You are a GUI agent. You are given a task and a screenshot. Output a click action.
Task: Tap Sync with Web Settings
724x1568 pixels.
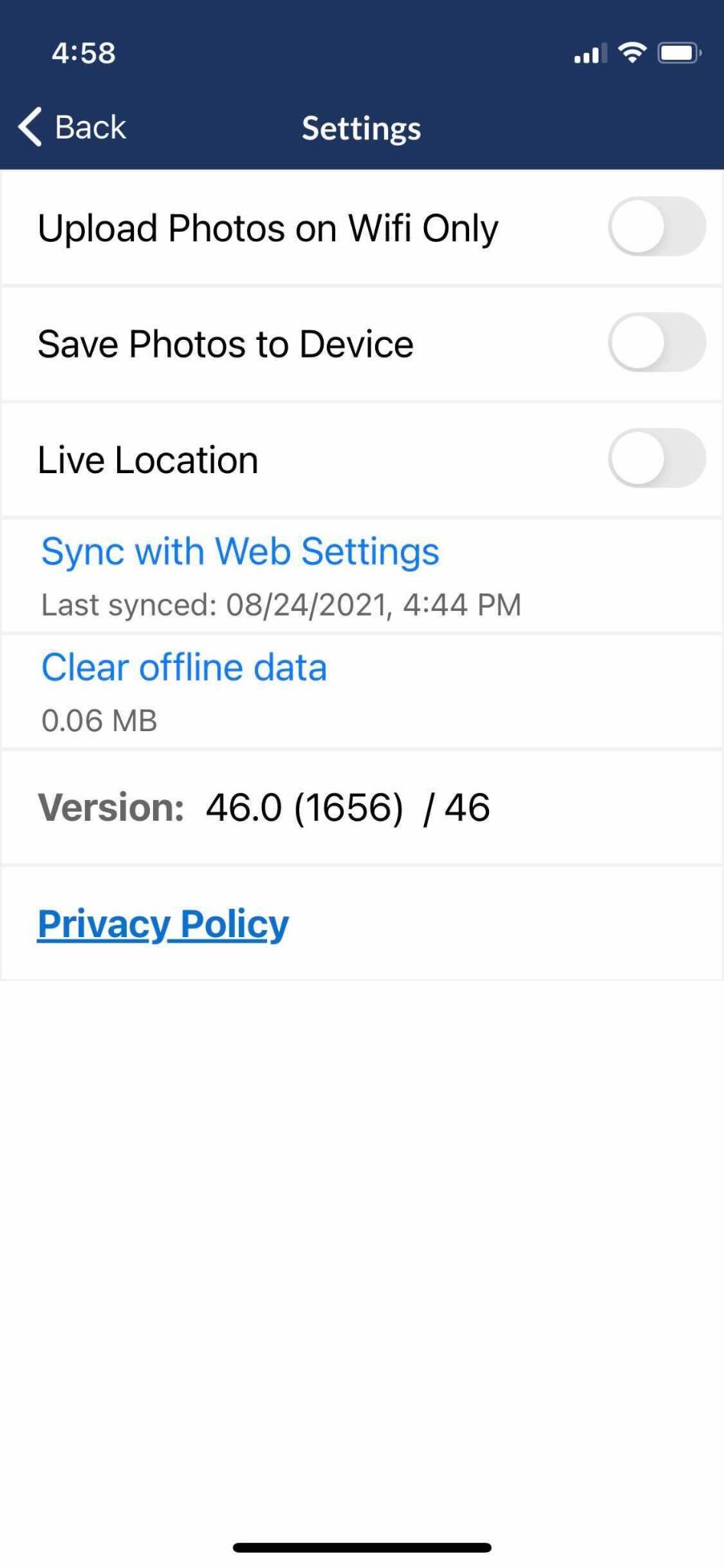(x=240, y=551)
